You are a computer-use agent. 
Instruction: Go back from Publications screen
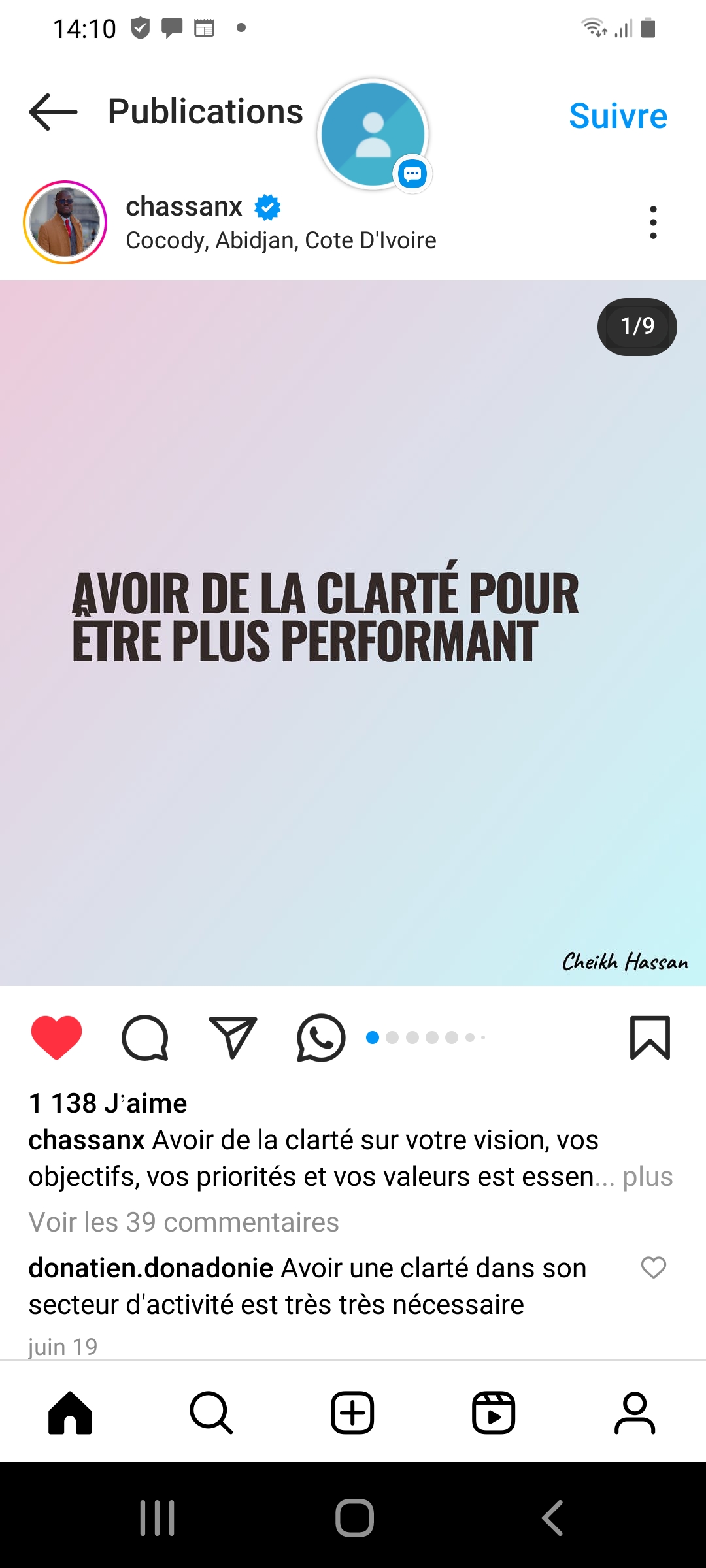point(54,112)
